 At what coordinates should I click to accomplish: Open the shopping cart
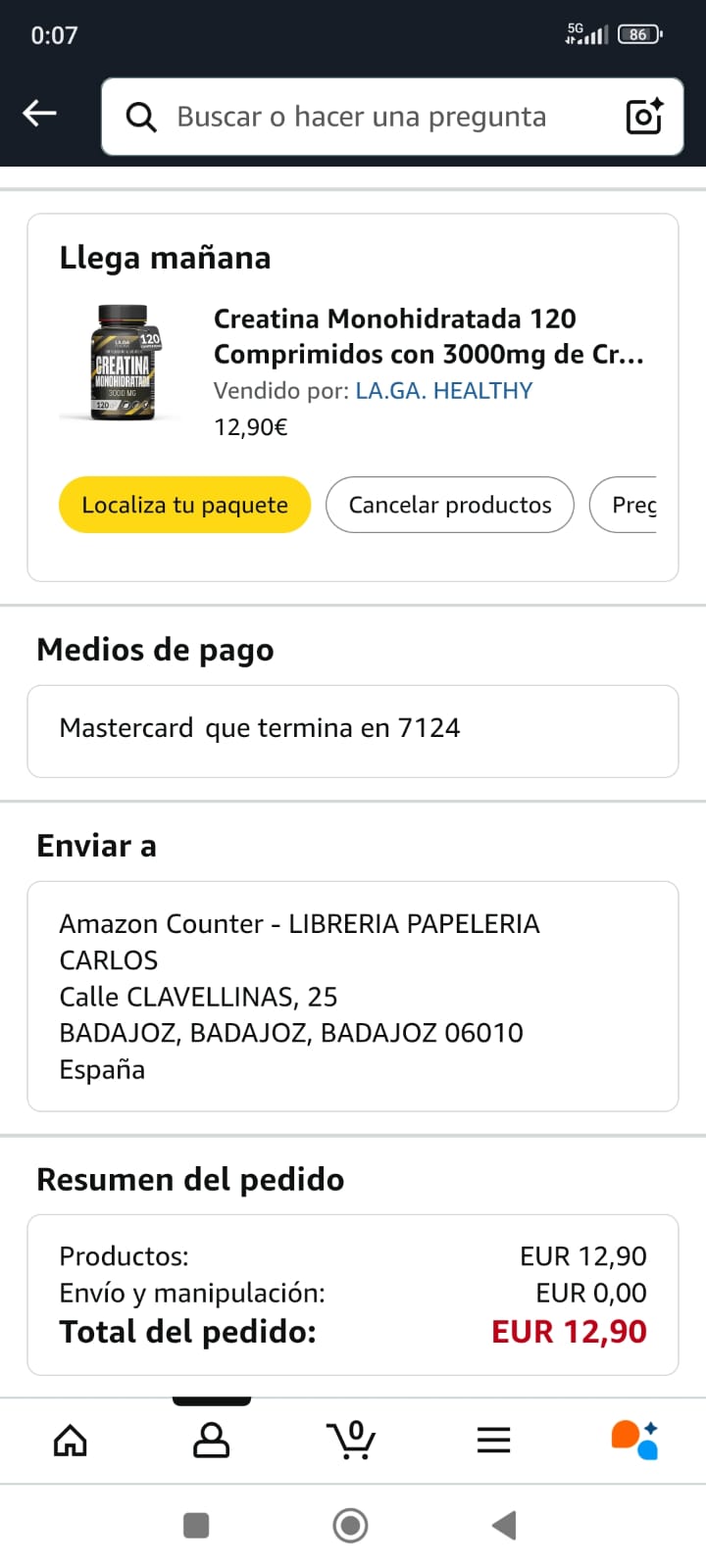pos(351,1441)
